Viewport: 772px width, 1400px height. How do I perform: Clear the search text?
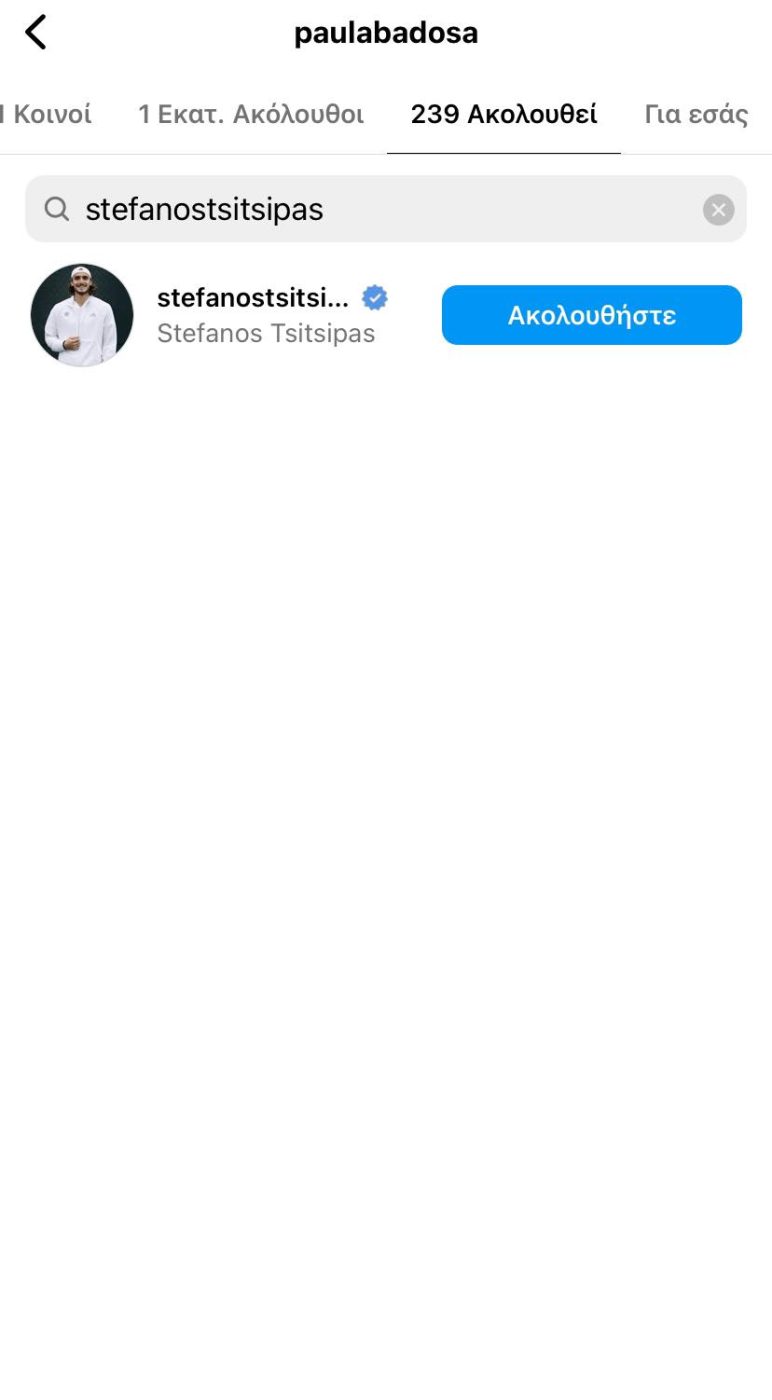coord(718,210)
